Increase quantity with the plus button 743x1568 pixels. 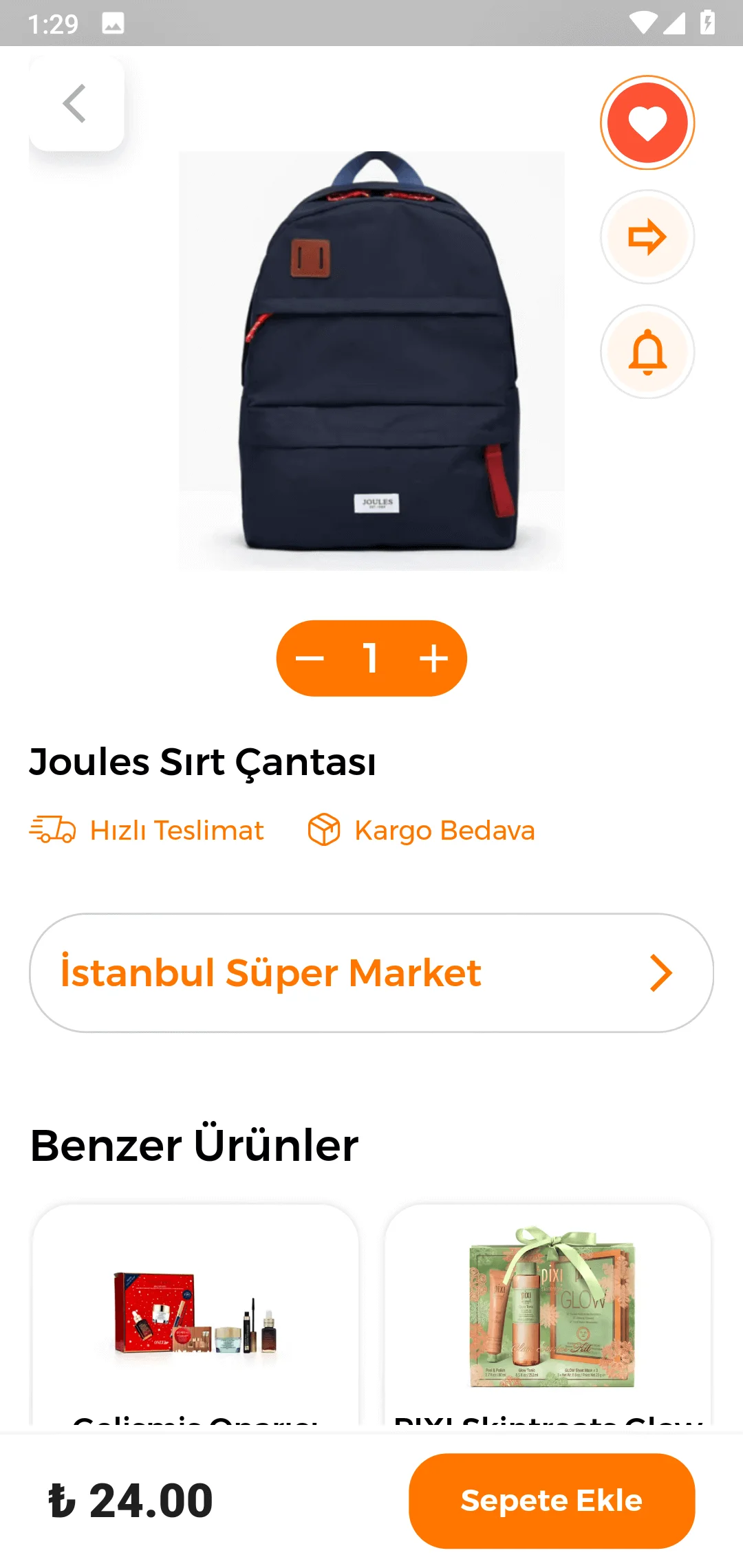coord(433,658)
